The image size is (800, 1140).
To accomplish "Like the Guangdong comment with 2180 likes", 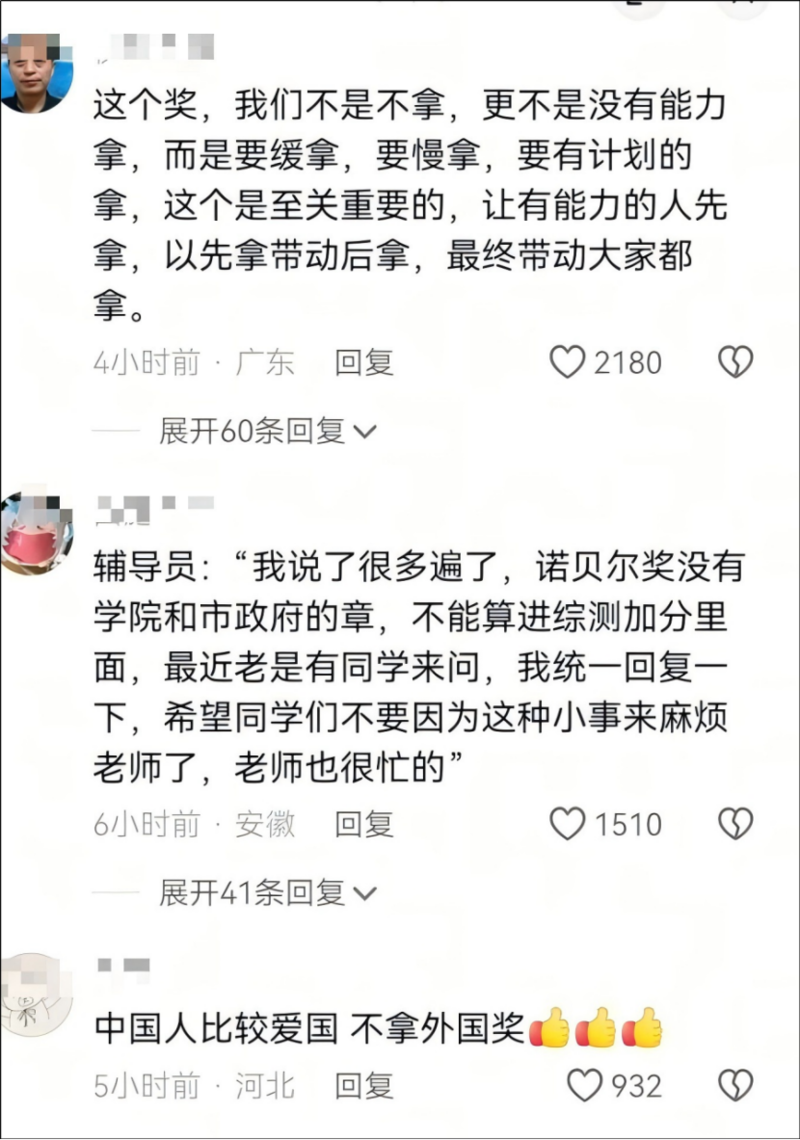I will [568, 362].
